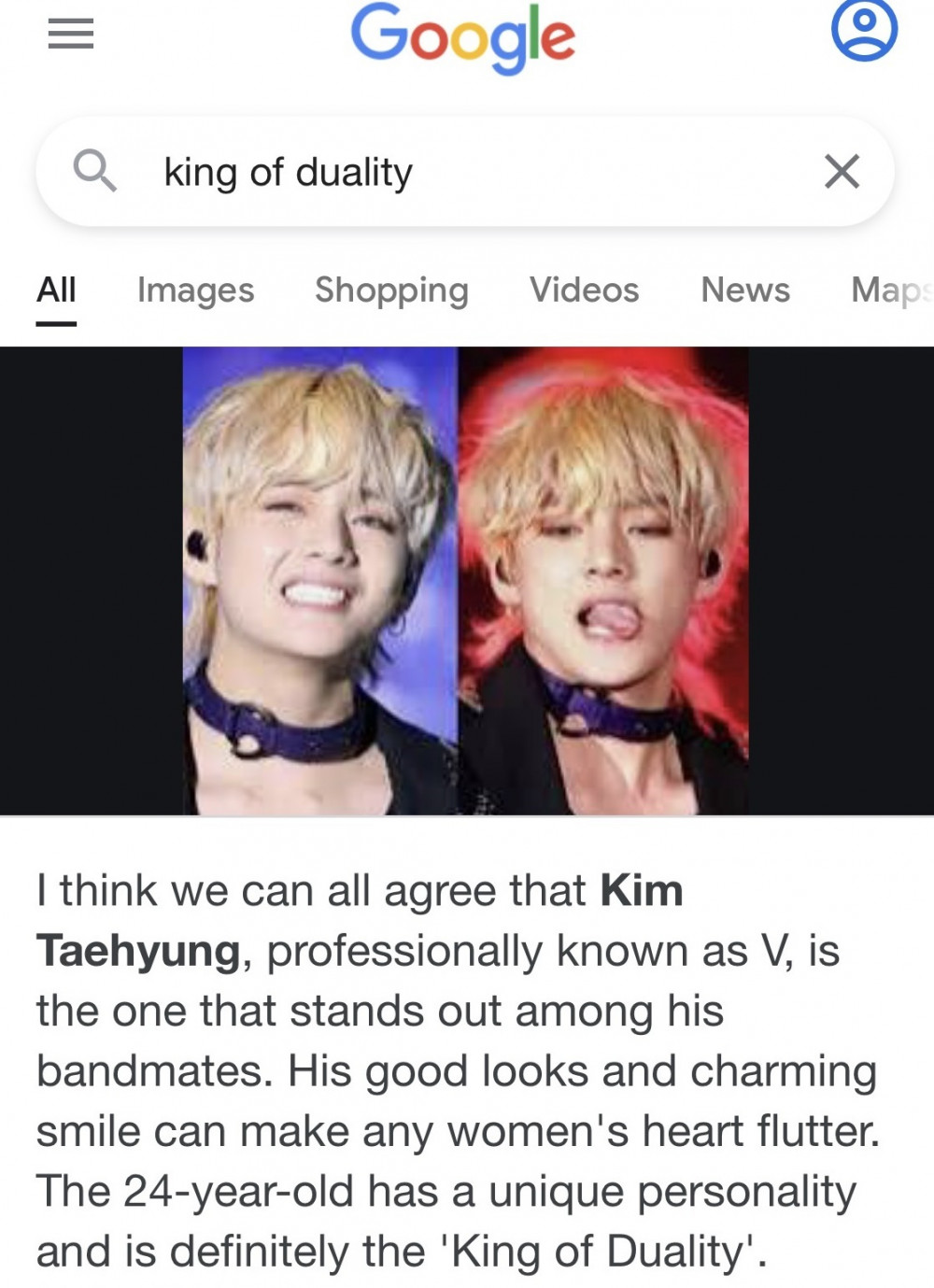The height and width of the screenshot is (1288, 934).
Task: Switch to the News tab
Action: click(744, 290)
